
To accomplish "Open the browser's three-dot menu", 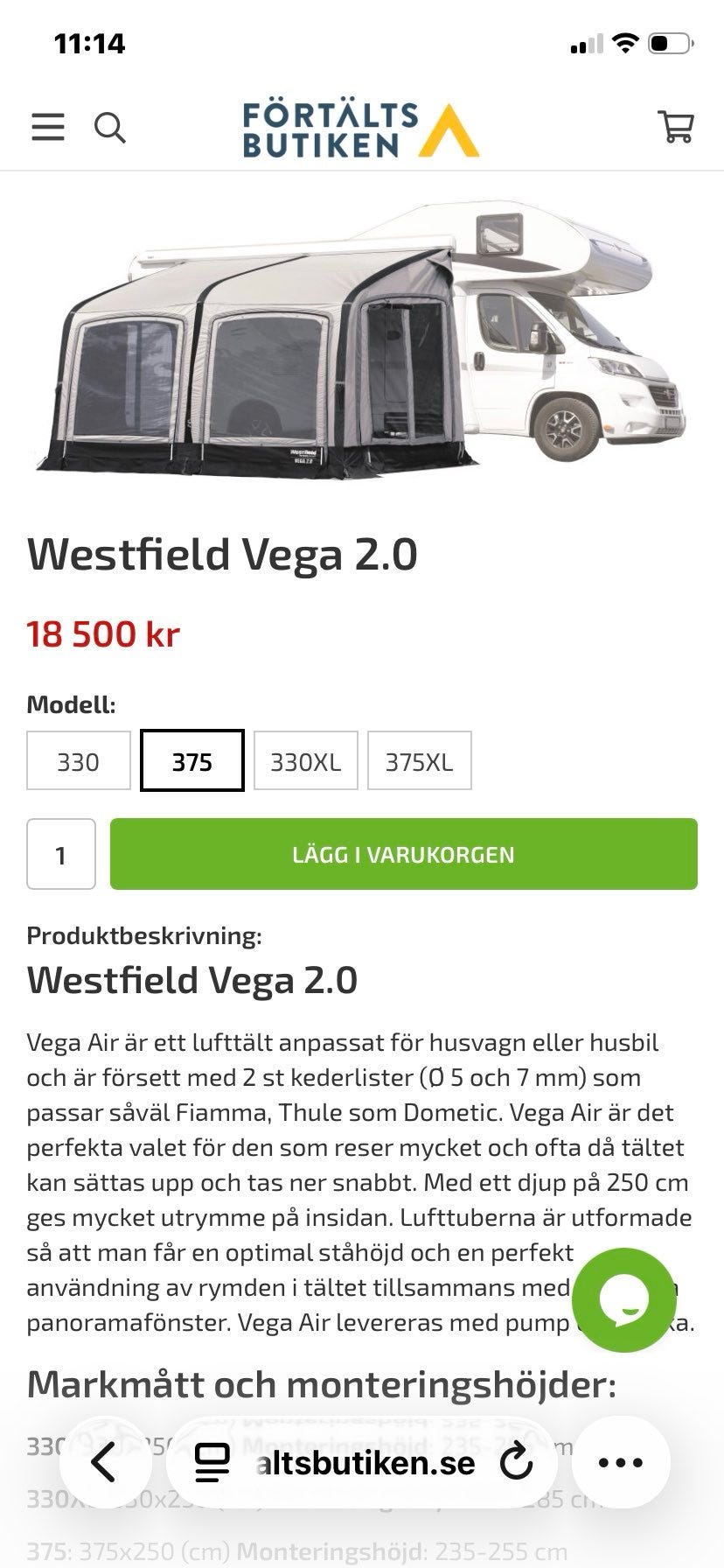I will (x=621, y=1462).
